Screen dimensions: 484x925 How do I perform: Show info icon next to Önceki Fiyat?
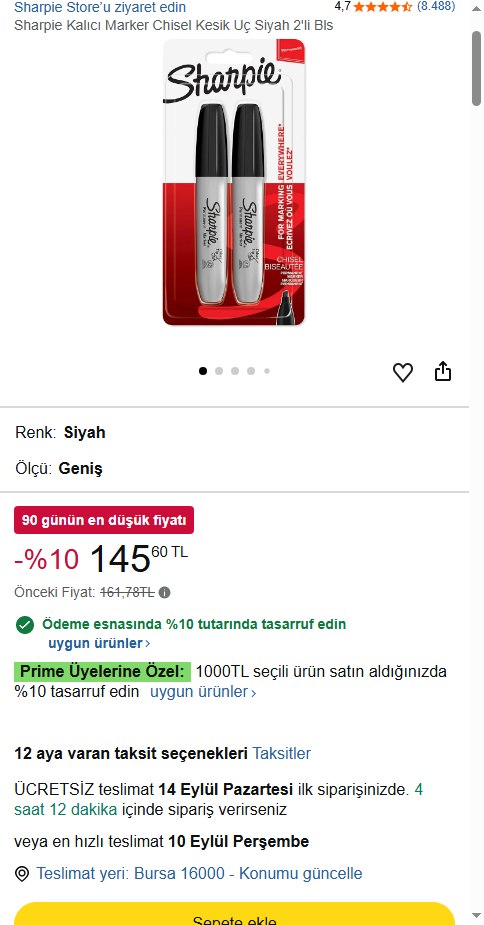pos(165,592)
